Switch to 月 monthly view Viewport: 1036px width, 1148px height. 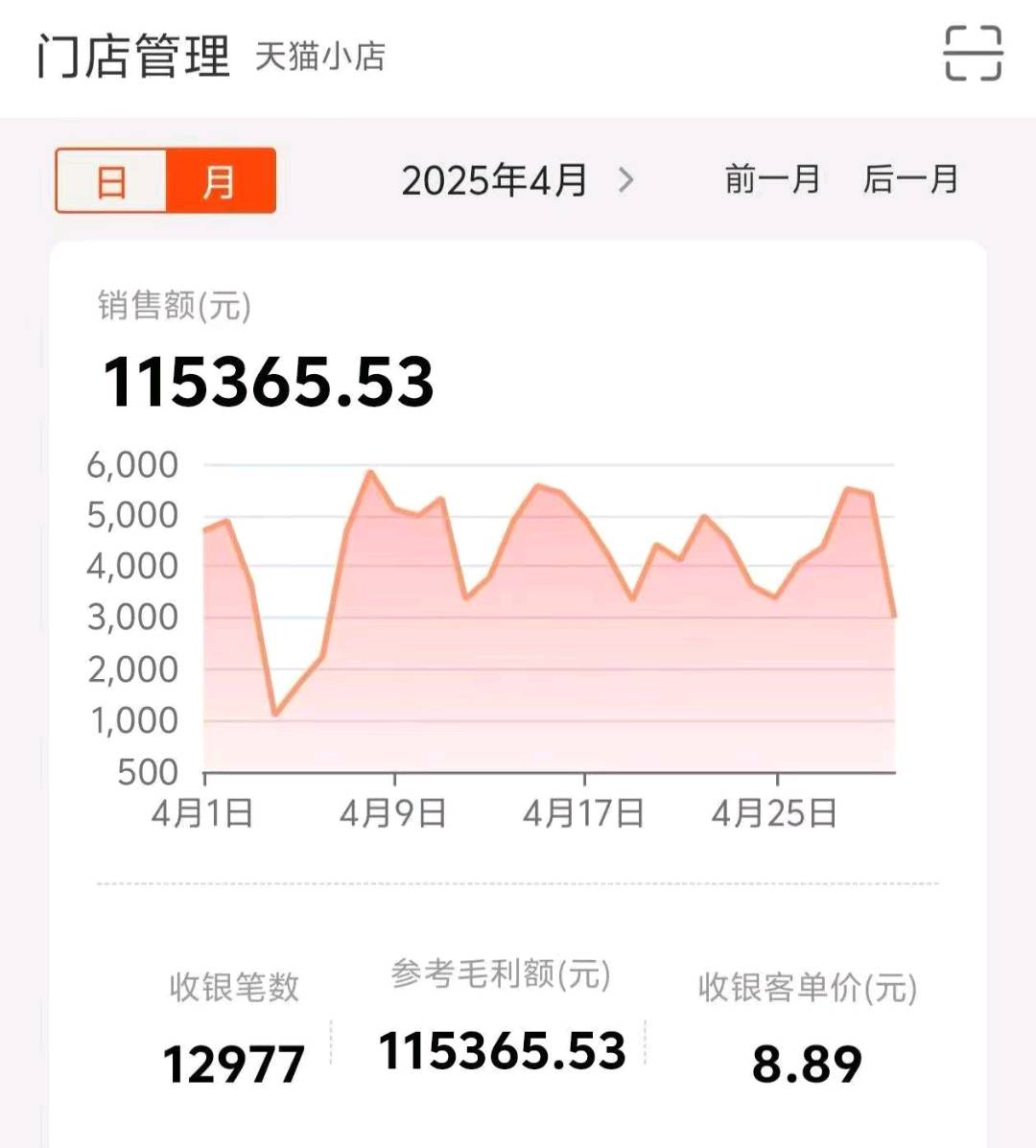click(219, 180)
